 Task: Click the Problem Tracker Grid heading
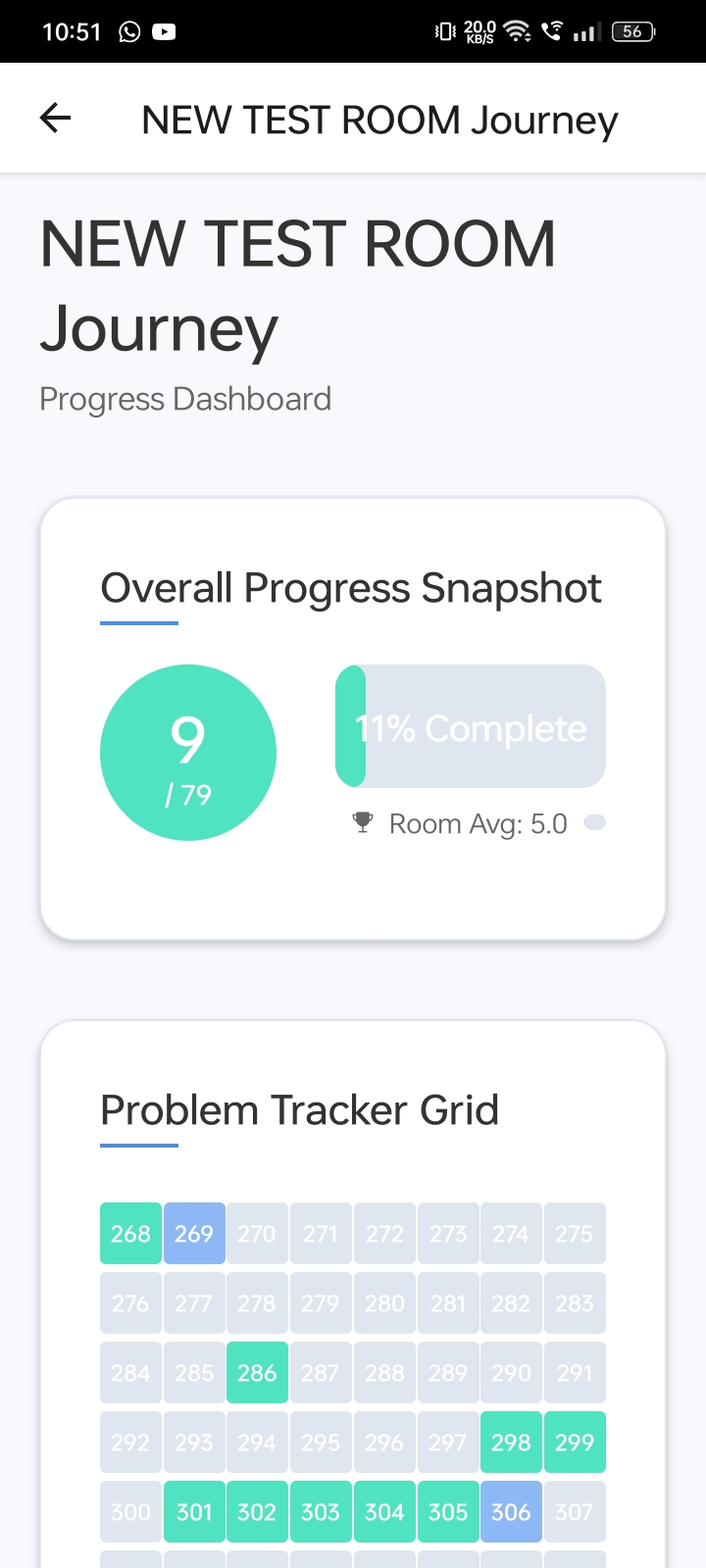click(x=299, y=1109)
